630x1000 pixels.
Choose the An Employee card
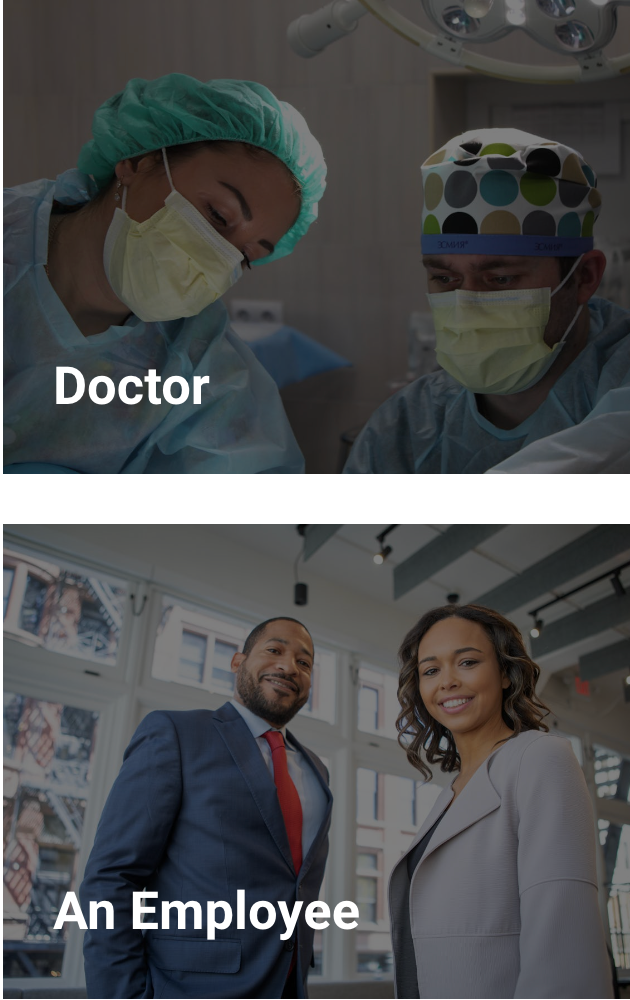pos(315,760)
